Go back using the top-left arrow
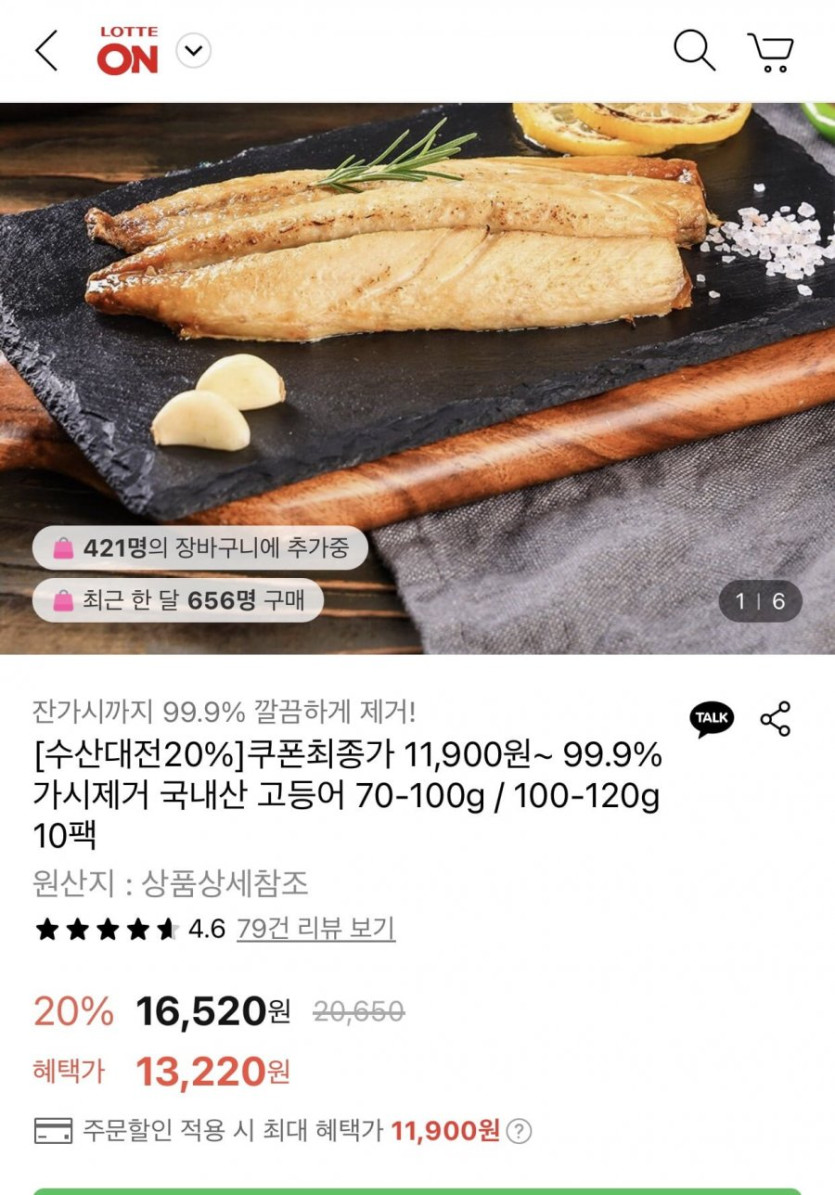The height and width of the screenshot is (1195, 835). (46, 51)
